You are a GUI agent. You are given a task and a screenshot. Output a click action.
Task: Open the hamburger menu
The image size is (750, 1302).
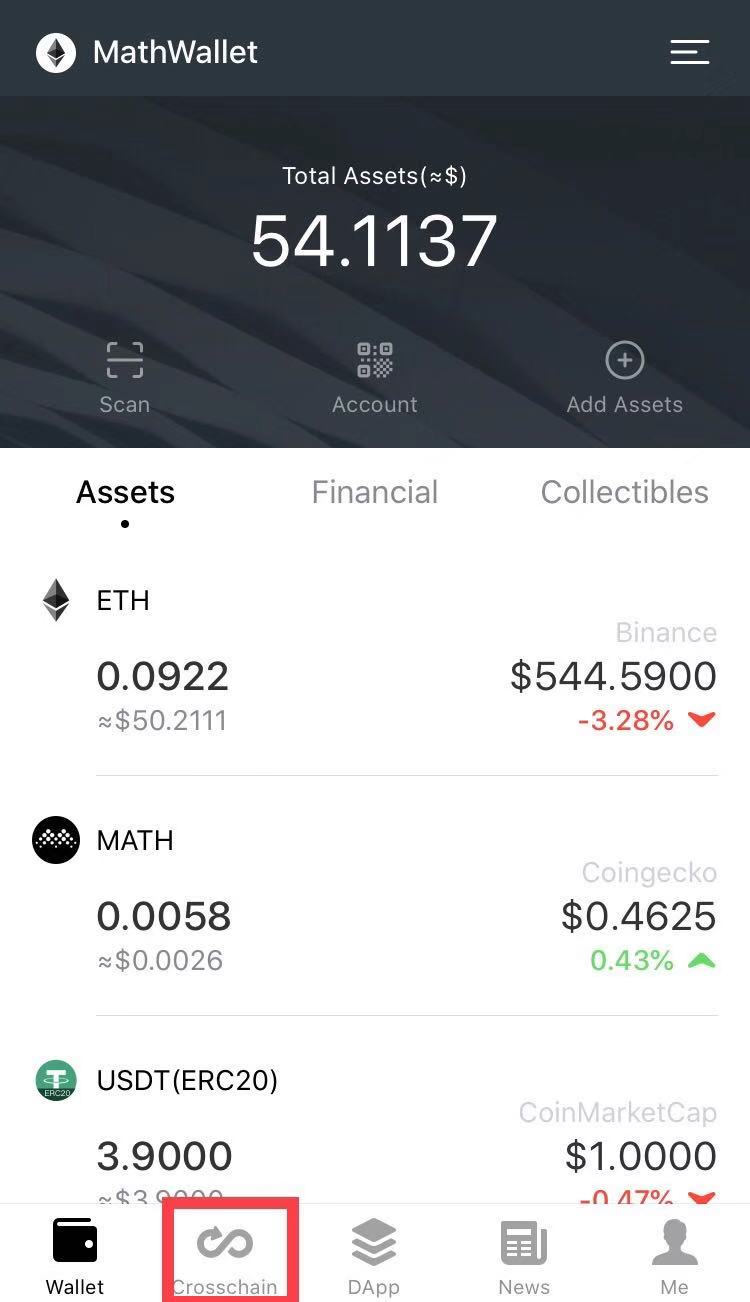pos(690,52)
